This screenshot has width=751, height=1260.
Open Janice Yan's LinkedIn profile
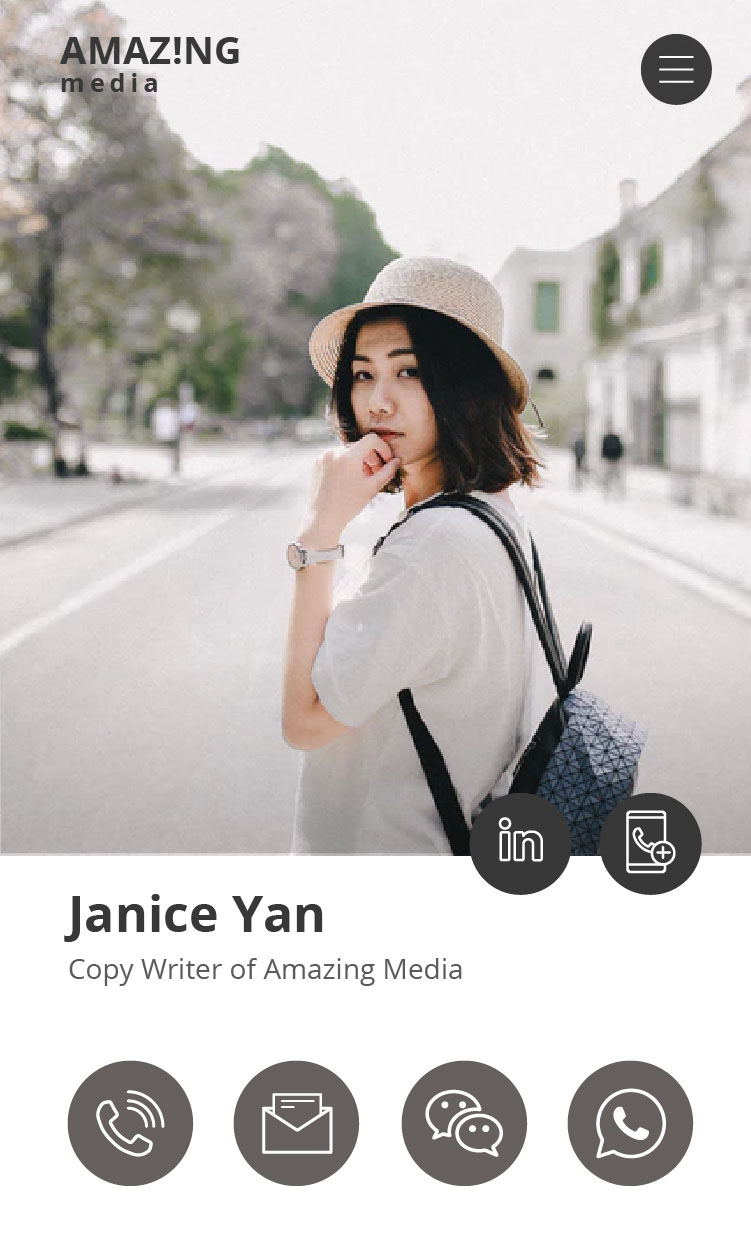[520, 843]
